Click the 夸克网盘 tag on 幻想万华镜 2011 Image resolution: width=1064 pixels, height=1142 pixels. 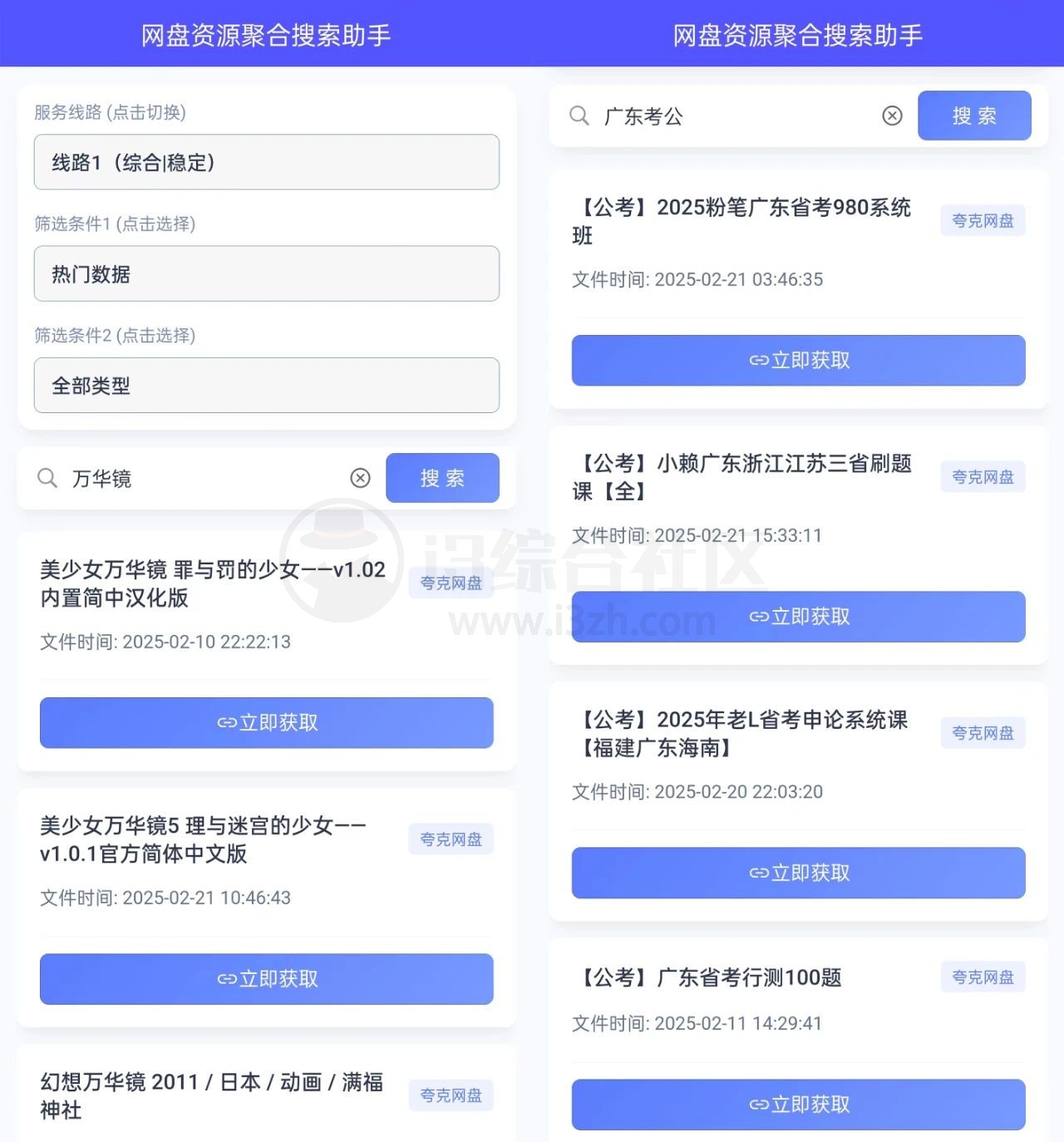click(x=450, y=1095)
